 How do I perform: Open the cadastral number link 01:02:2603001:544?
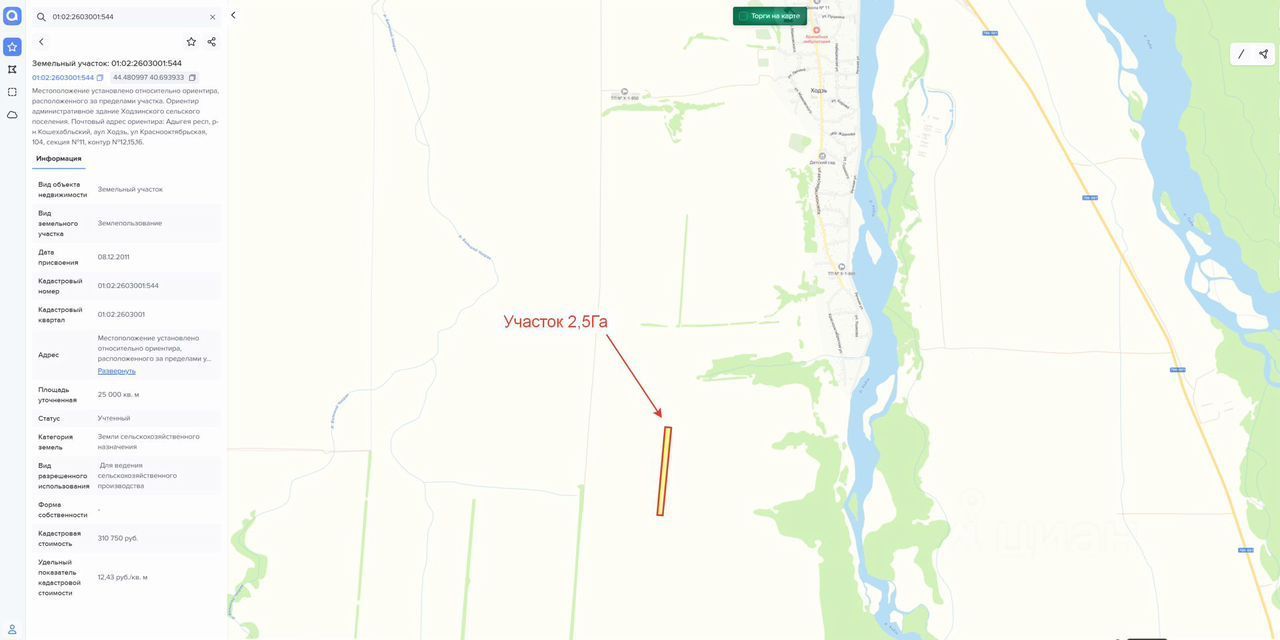click(x=63, y=77)
